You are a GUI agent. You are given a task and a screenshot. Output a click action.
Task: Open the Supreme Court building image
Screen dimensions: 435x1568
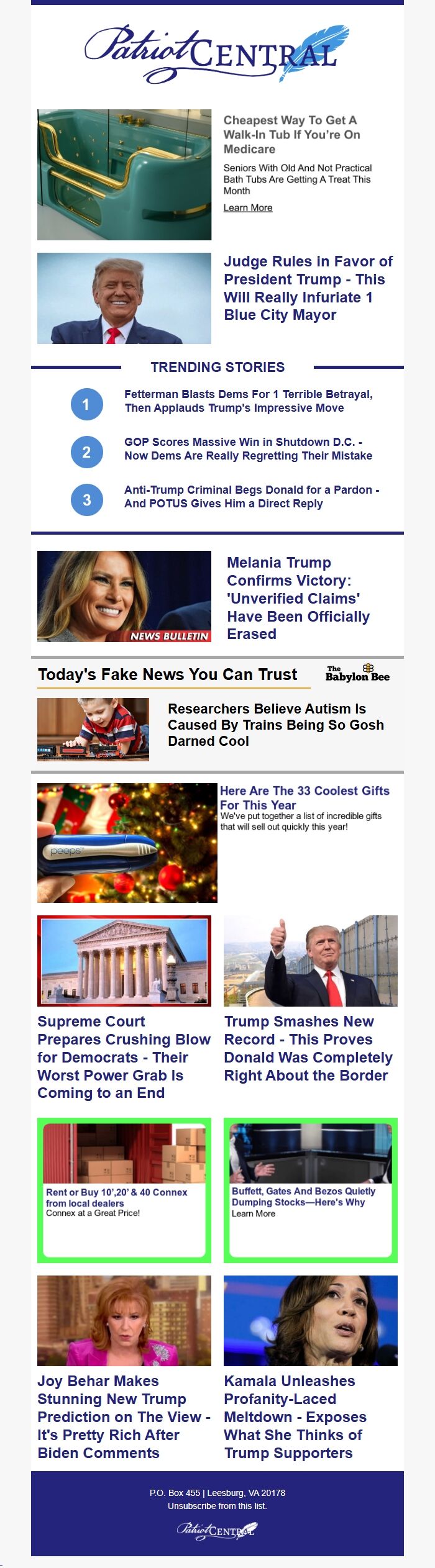pos(124,961)
